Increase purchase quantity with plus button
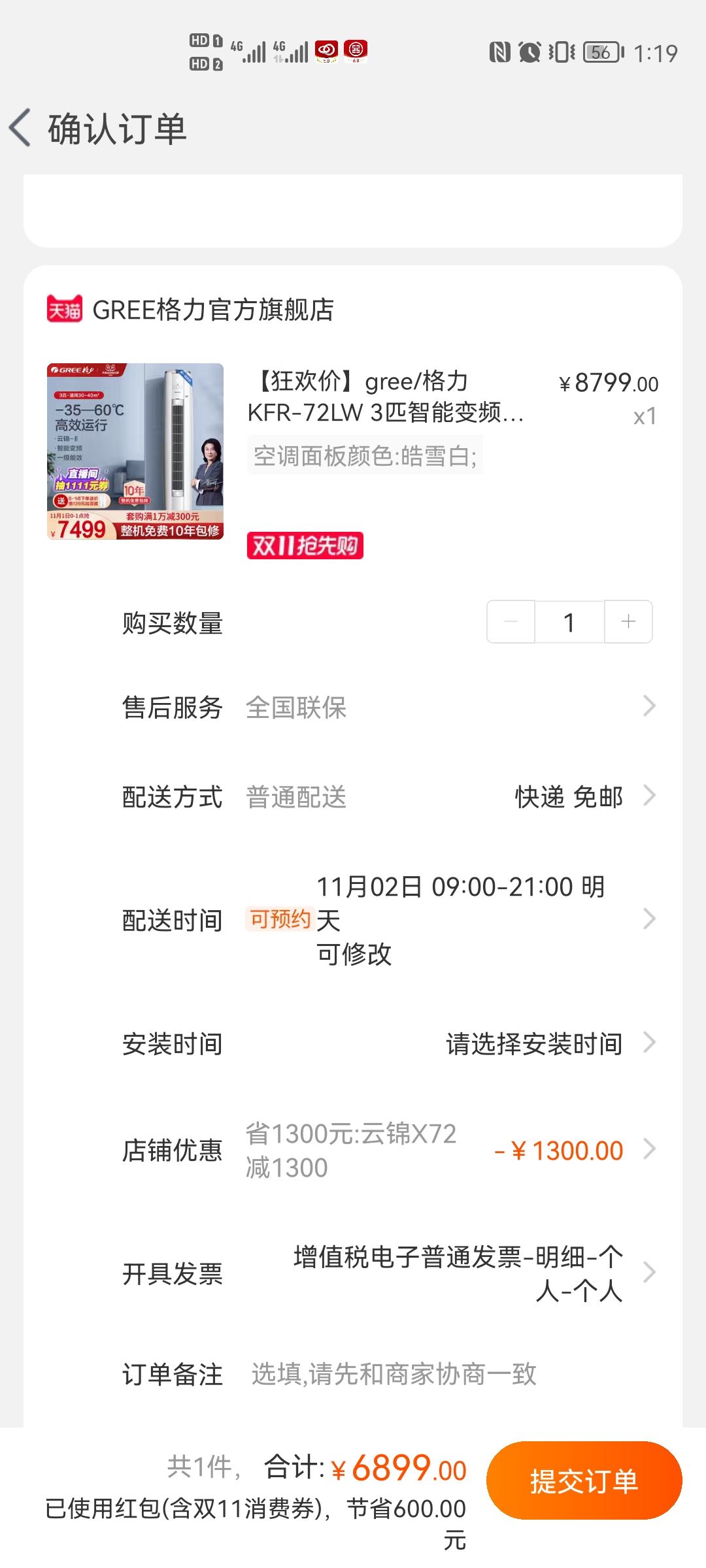Viewport: 706px width, 1568px height. click(x=628, y=621)
